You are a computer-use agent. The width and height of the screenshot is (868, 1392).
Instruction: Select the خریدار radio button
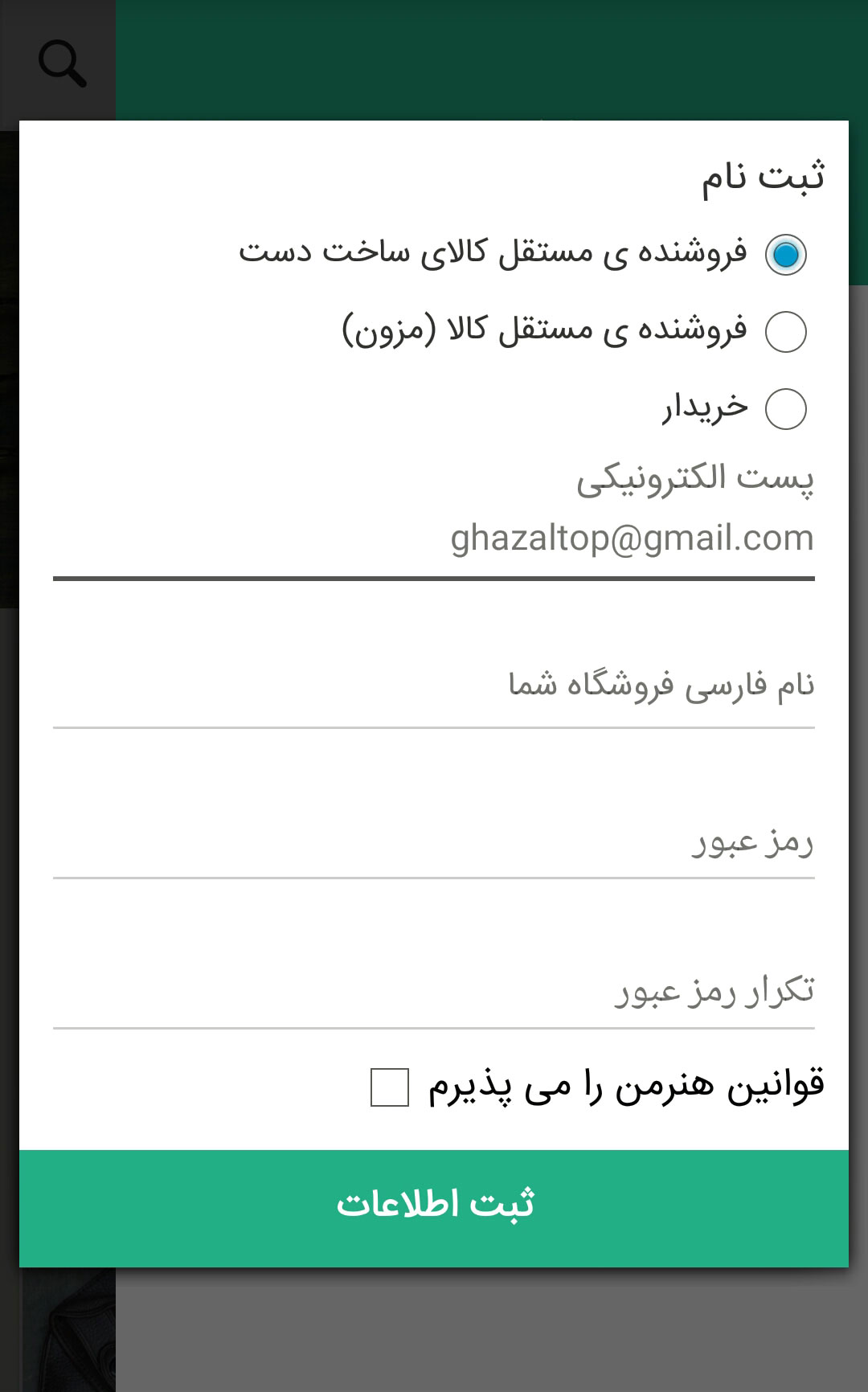pyautogui.click(x=785, y=408)
